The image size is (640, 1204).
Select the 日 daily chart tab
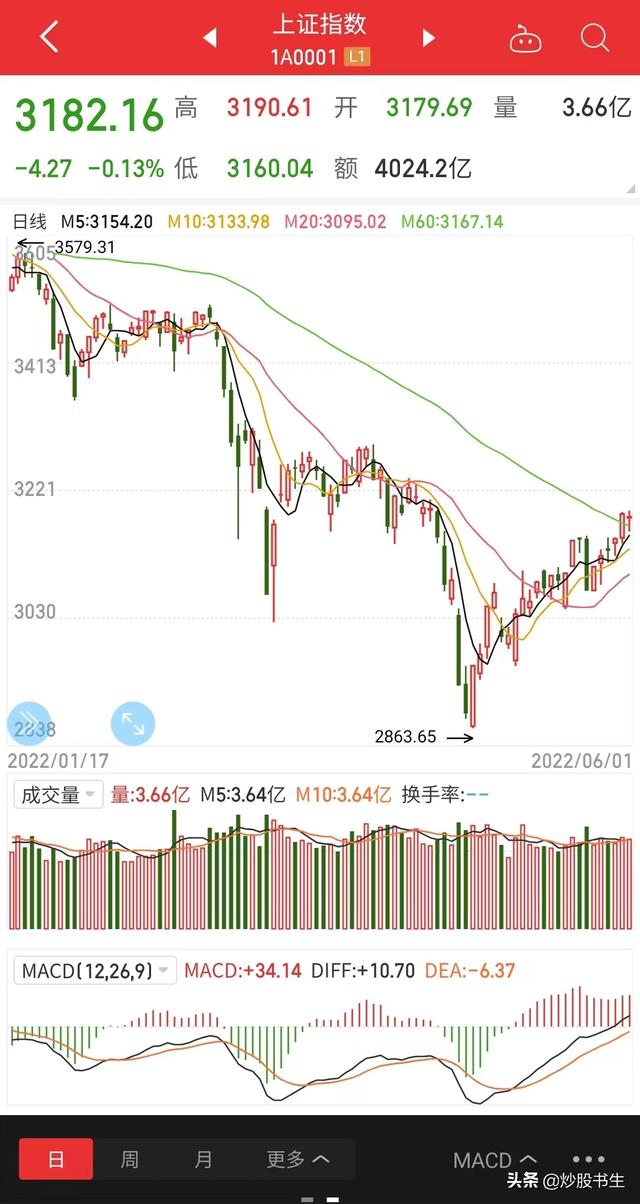click(x=56, y=1160)
